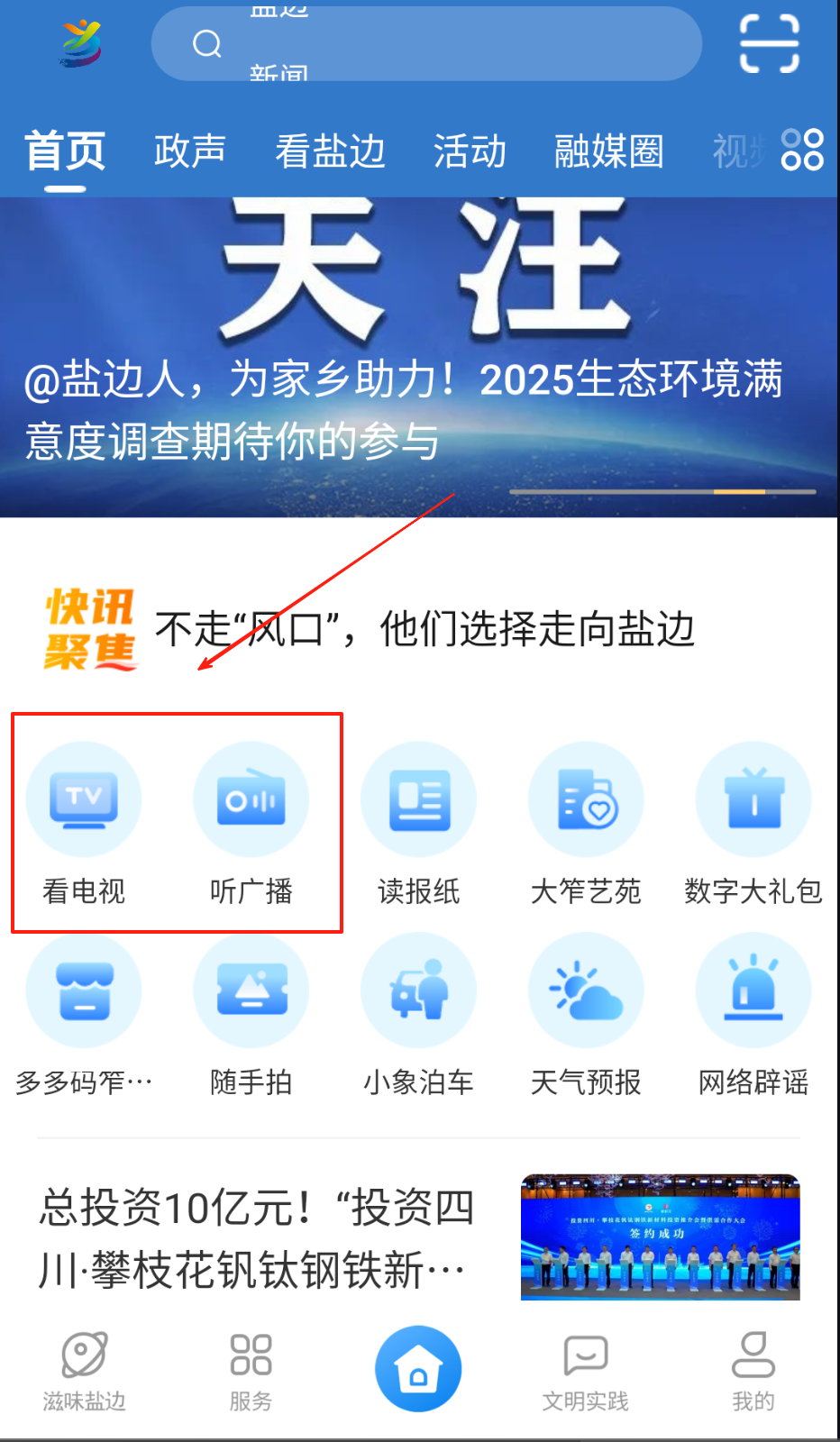The image size is (840, 1442).
Task: Open the all channels grid icon
Action: click(x=802, y=150)
